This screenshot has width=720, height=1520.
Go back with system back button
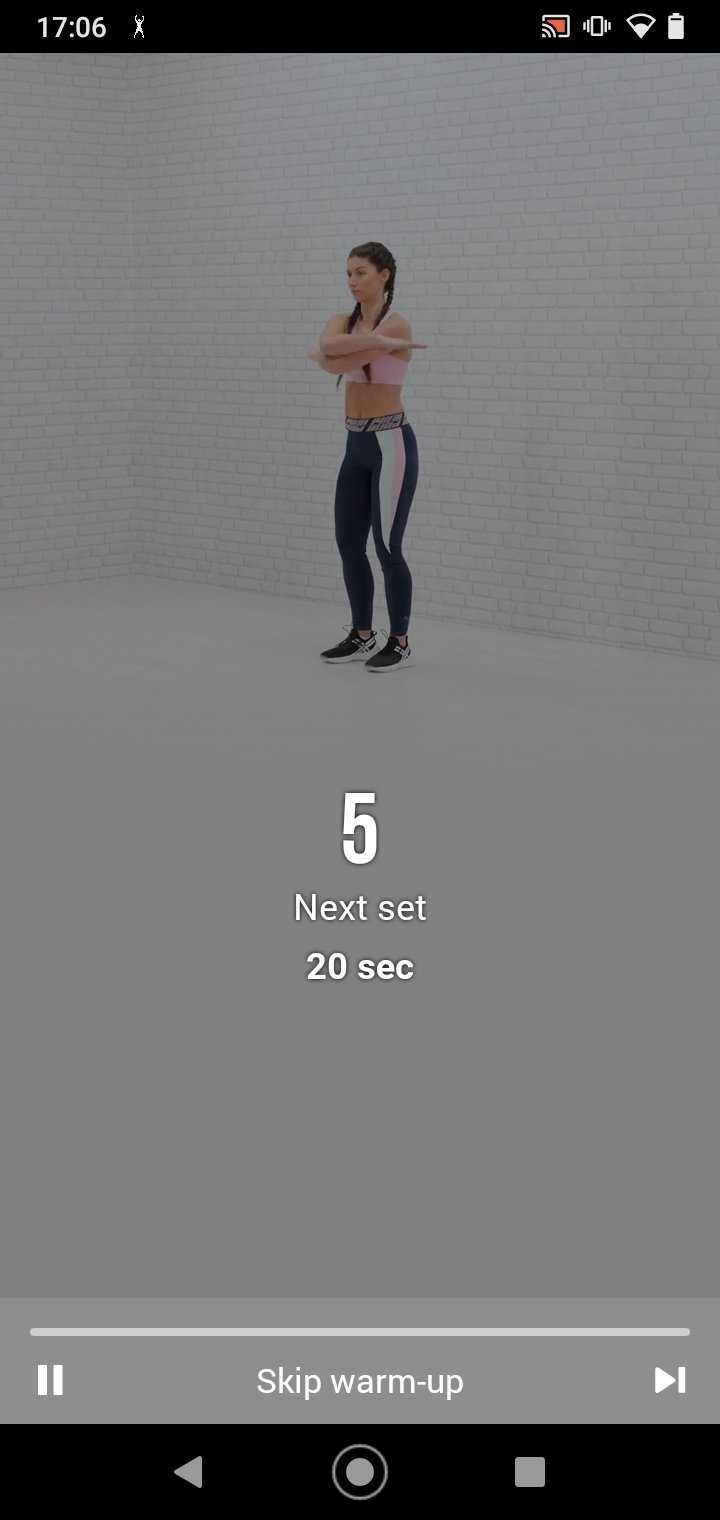tap(188, 1472)
